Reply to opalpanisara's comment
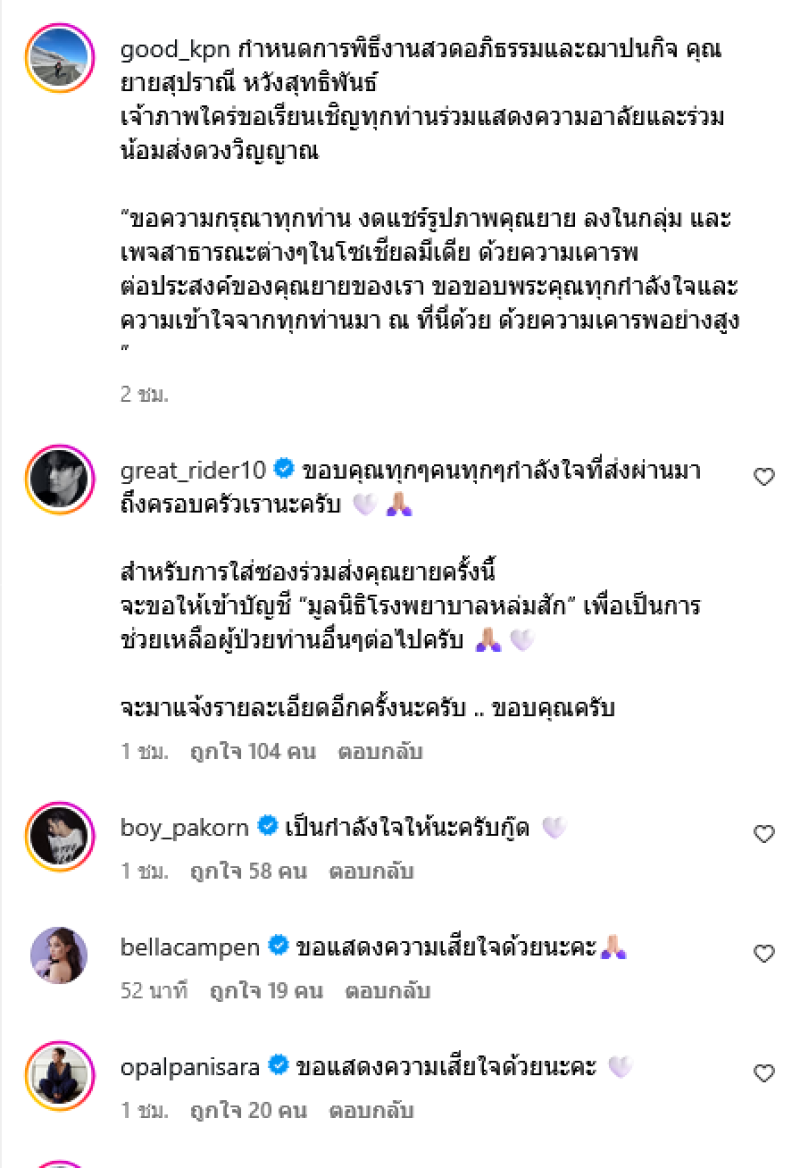 [x=372, y=1110]
